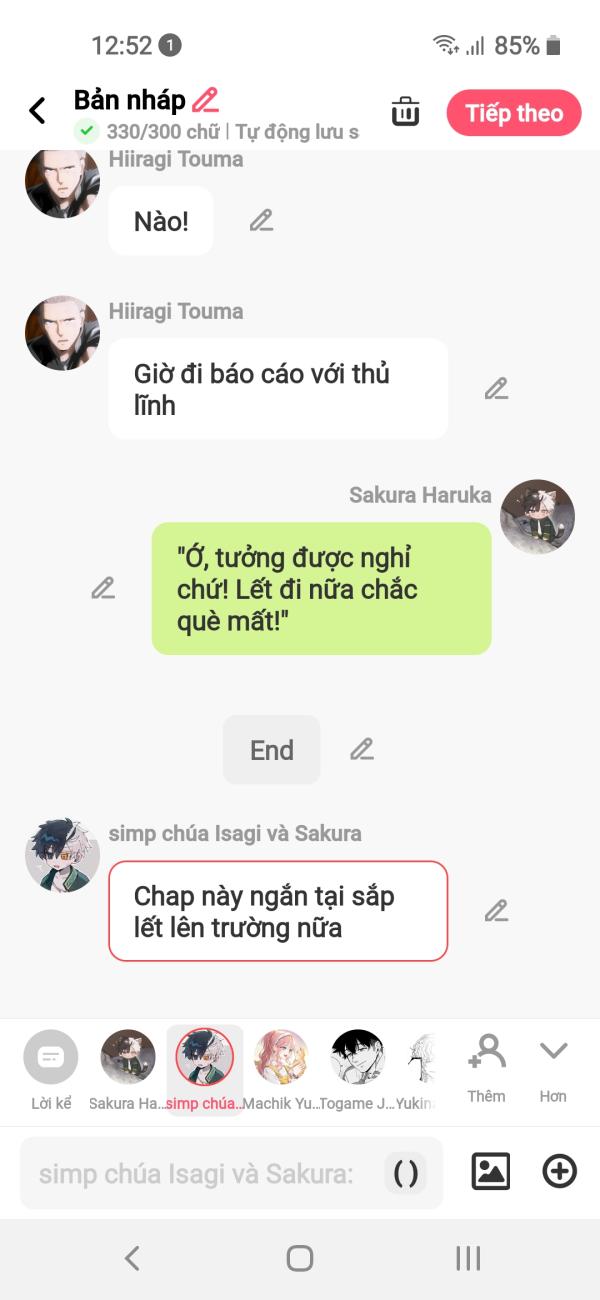Delete the draft with the trash icon
This screenshot has width=600, height=1300.
click(405, 112)
